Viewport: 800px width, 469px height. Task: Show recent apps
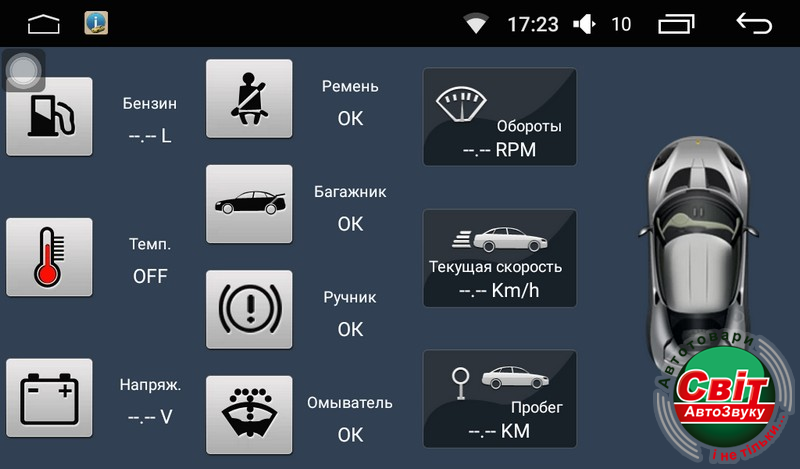click(676, 23)
